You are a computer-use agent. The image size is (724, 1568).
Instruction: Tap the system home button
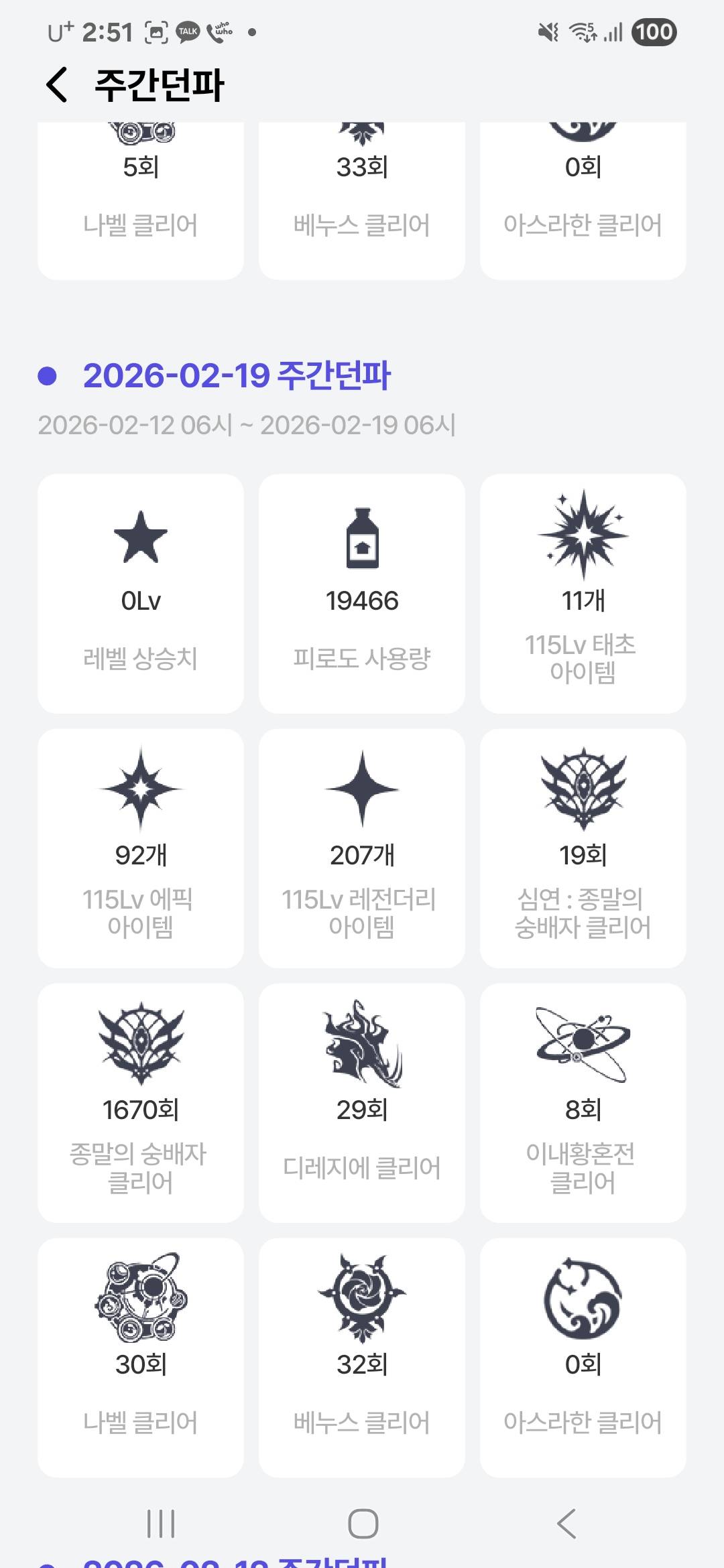tap(363, 1523)
